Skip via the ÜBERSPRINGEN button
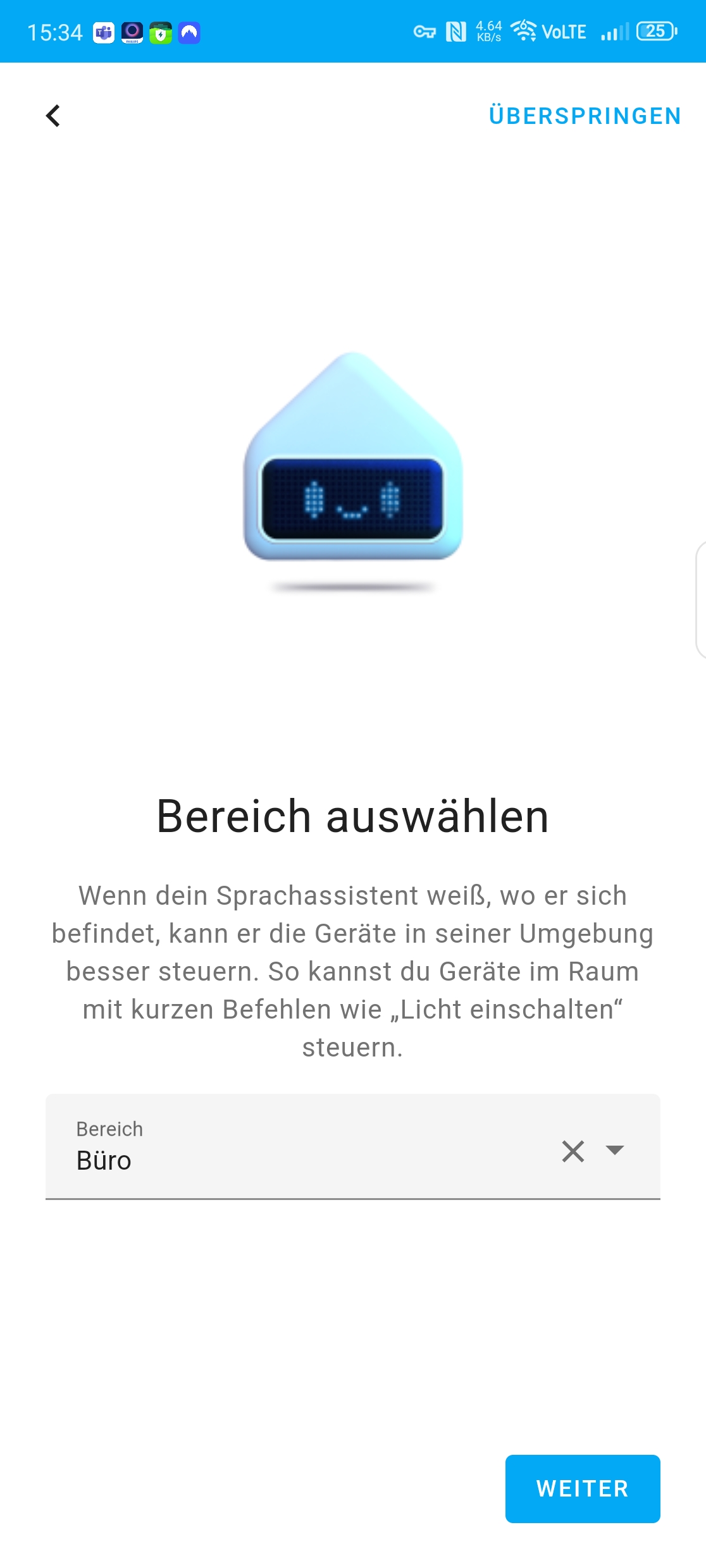The width and height of the screenshot is (706, 1568). tap(585, 116)
